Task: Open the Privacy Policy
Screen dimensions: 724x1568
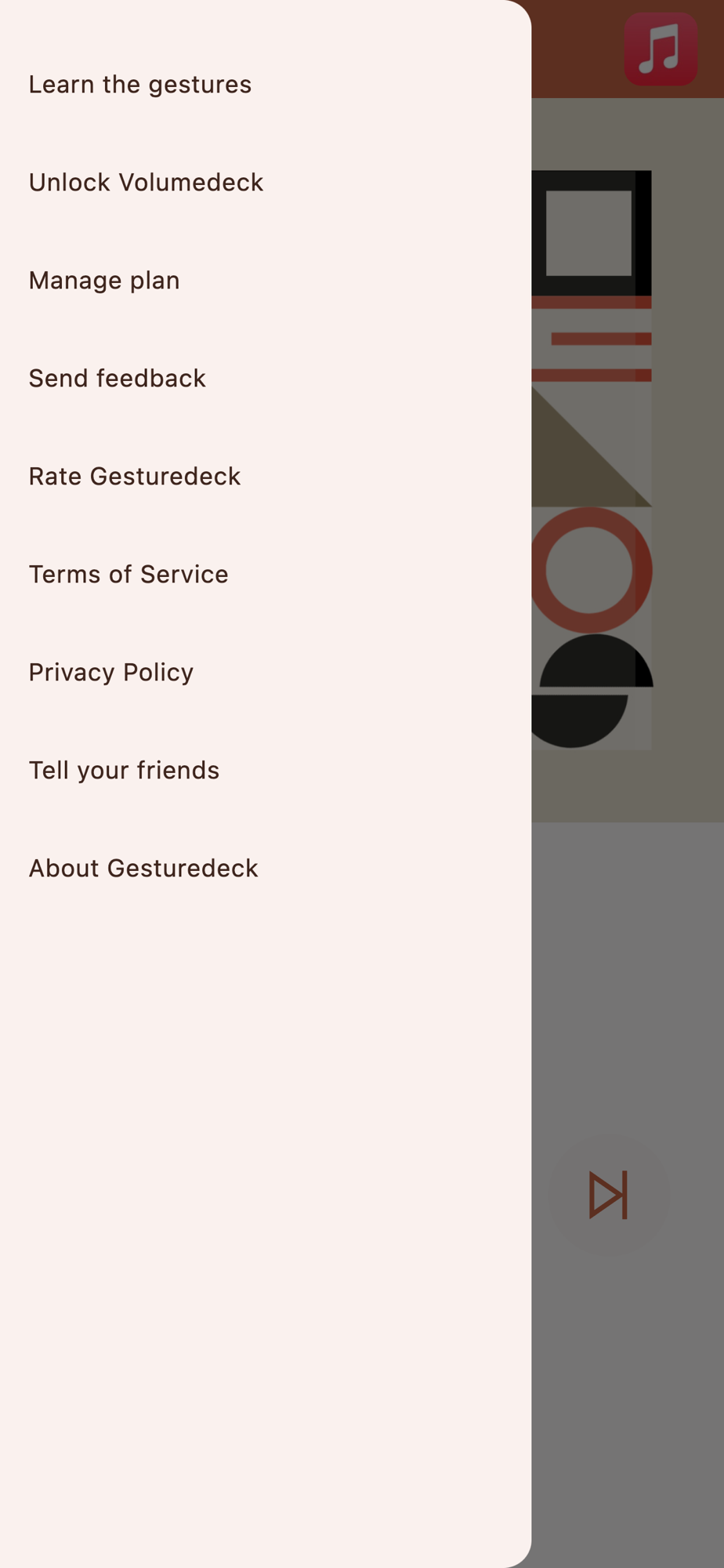Action: [266, 673]
